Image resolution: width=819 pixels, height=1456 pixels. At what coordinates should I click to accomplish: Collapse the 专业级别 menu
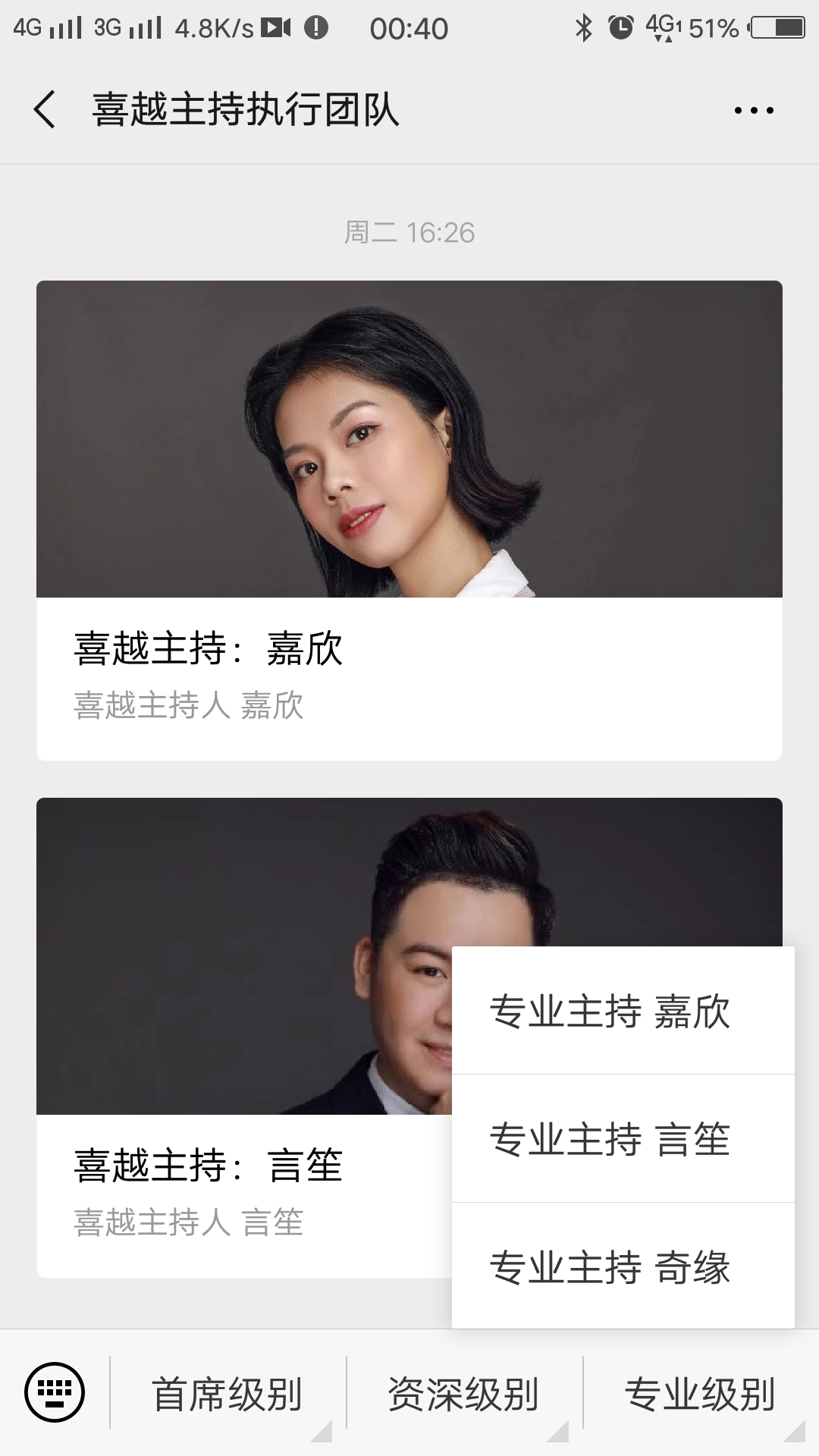click(701, 1394)
